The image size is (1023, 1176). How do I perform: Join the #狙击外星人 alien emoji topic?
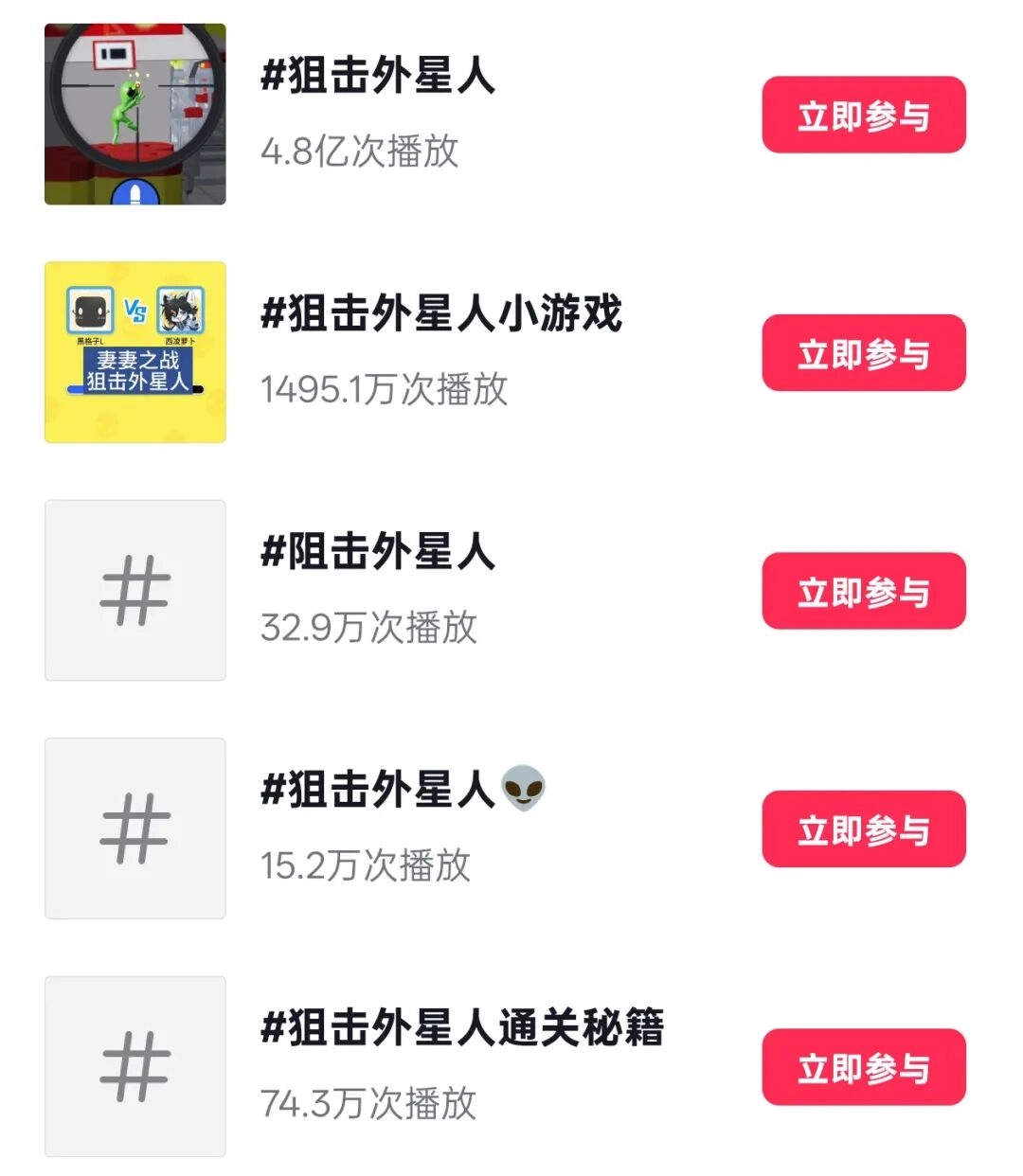pos(863,829)
